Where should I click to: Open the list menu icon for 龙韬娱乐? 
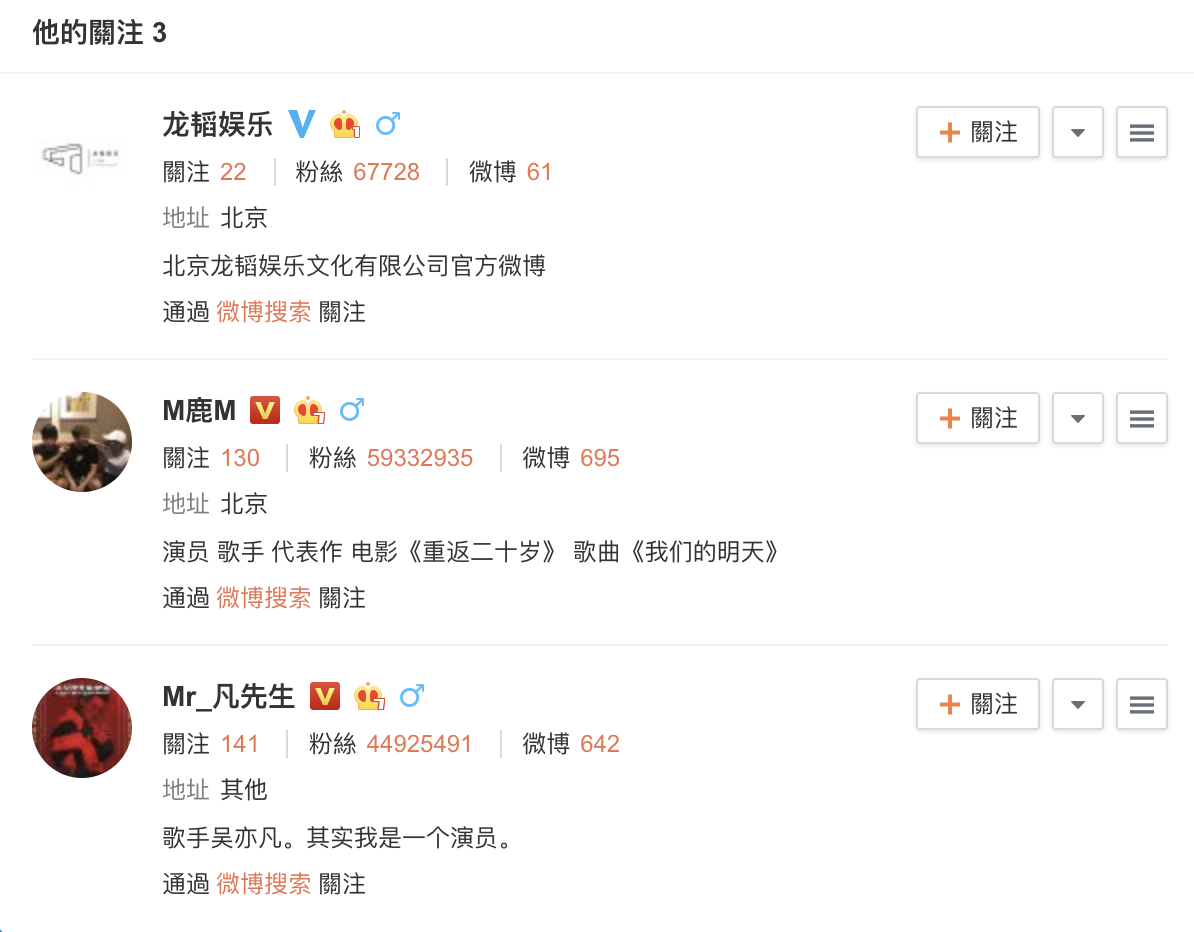coord(1141,132)
